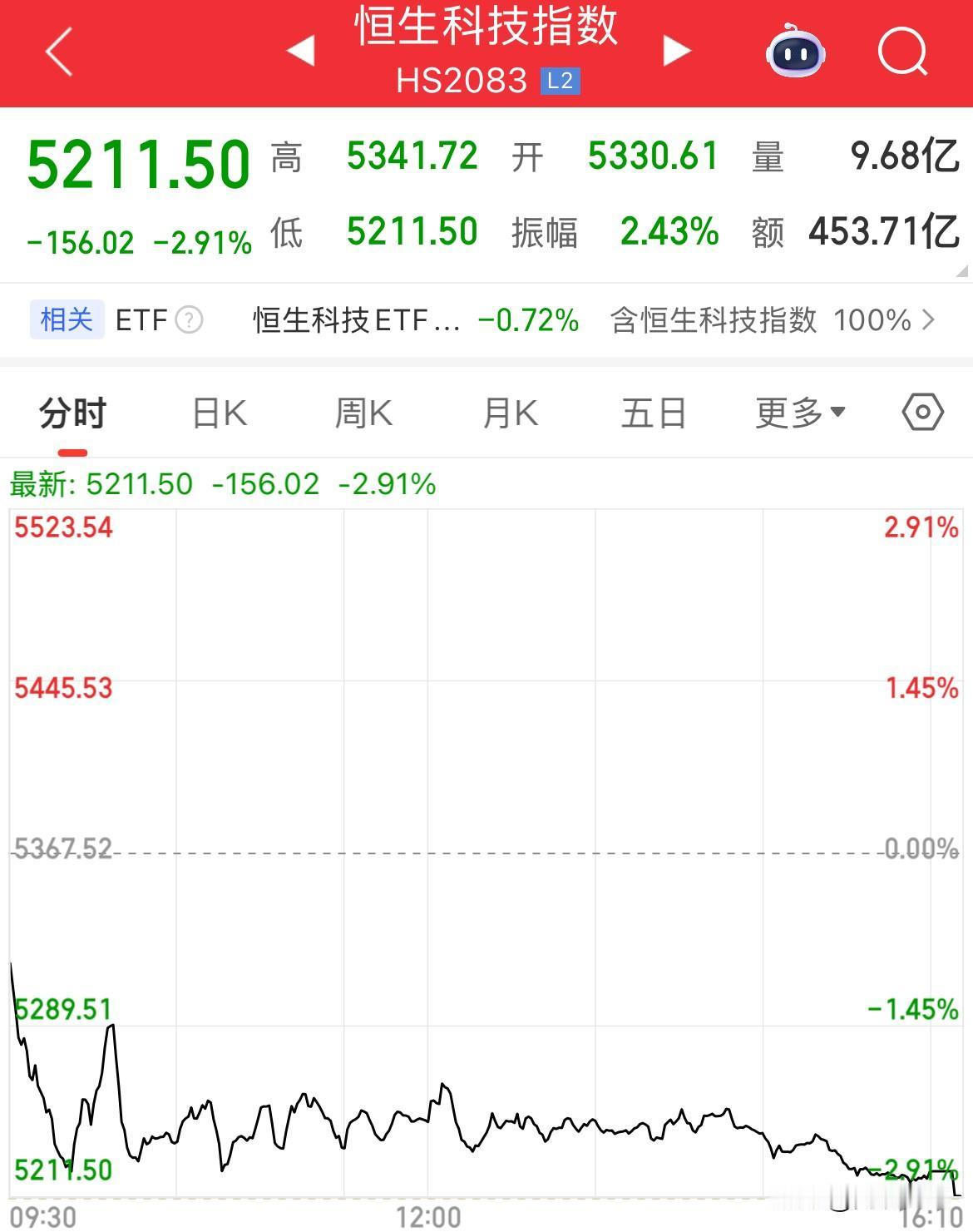Click the 最新 price line text

[220, 483]
